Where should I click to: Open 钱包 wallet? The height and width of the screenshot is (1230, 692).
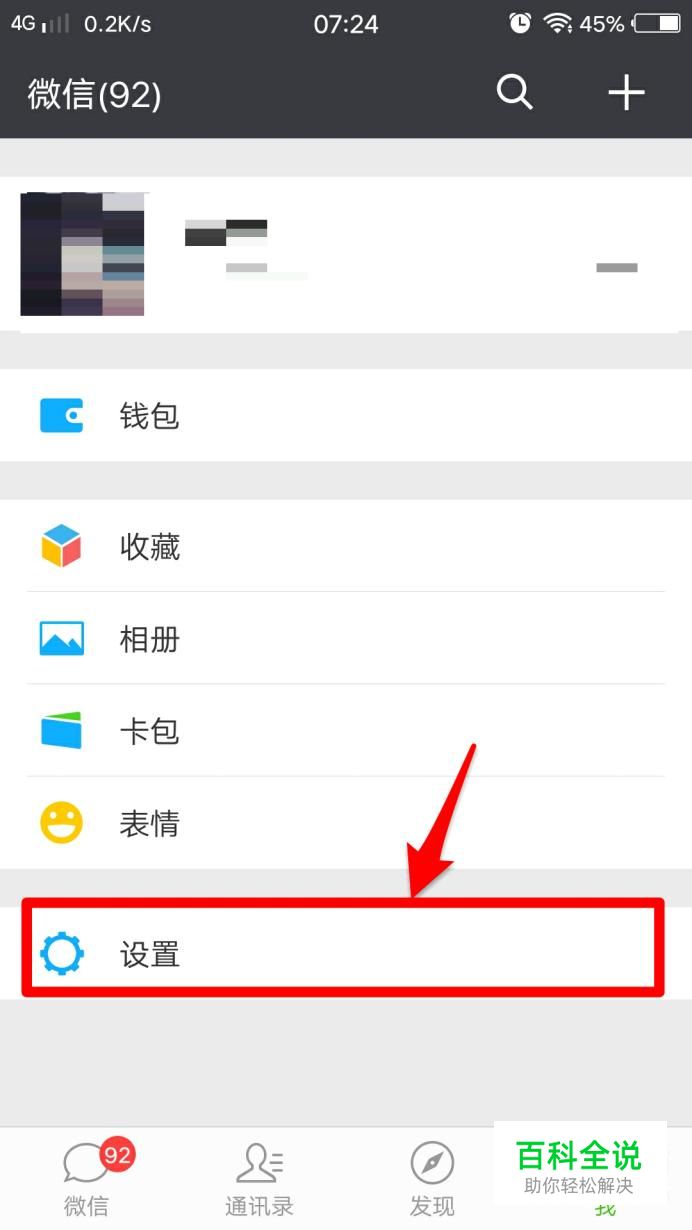pyautogui.click(x=345, y=415)
